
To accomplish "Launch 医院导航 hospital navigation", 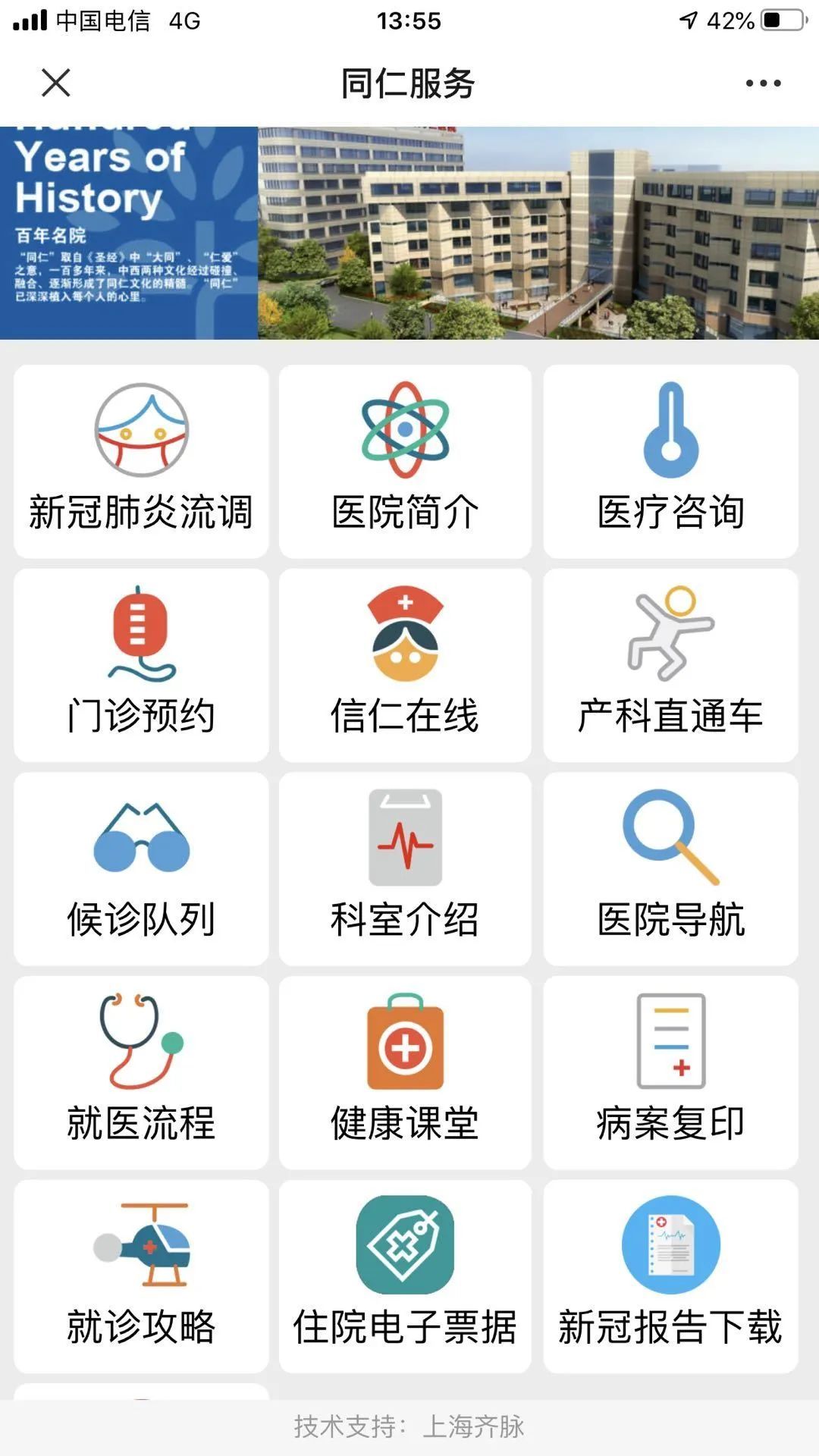I will point(670,869).
